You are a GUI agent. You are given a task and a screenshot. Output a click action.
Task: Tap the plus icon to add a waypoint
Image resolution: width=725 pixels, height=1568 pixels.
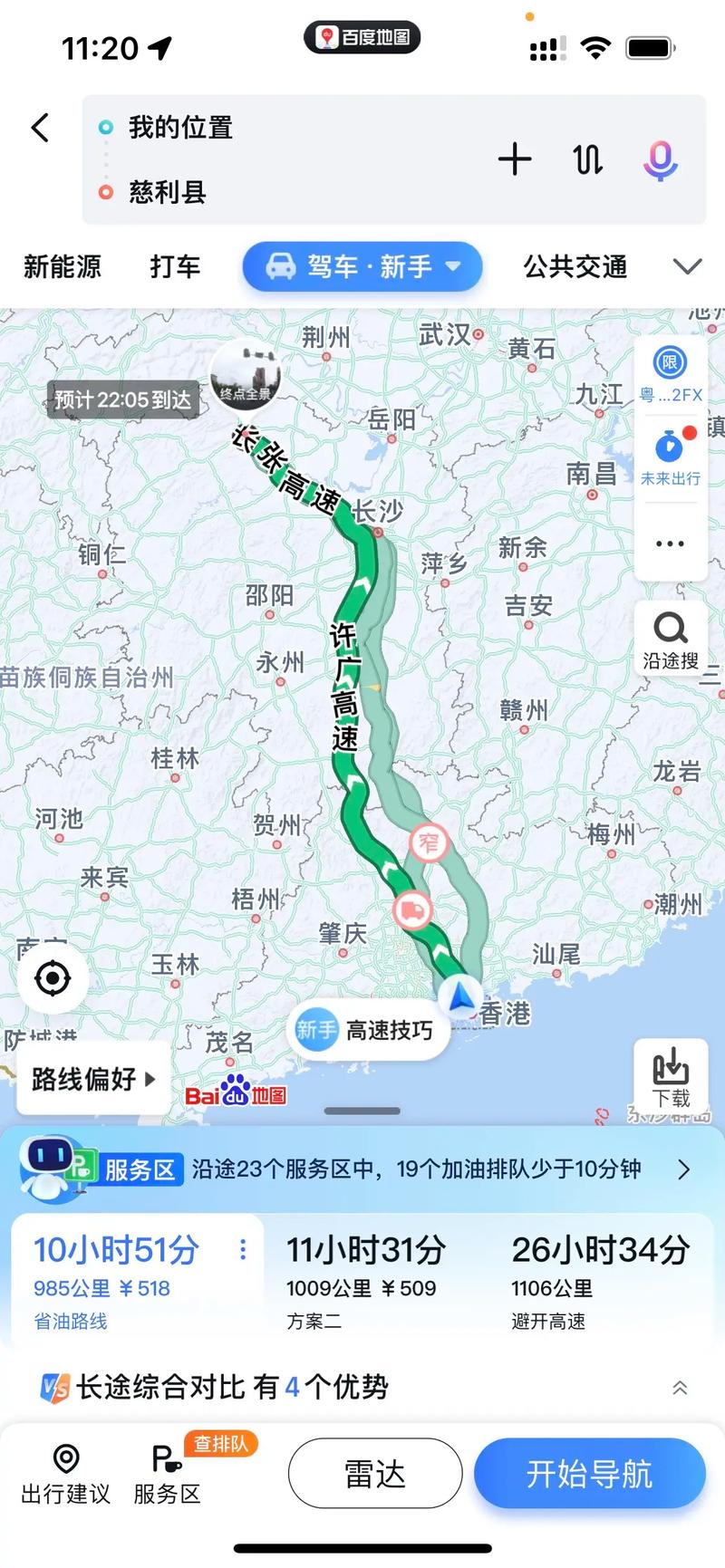point(515,160)
